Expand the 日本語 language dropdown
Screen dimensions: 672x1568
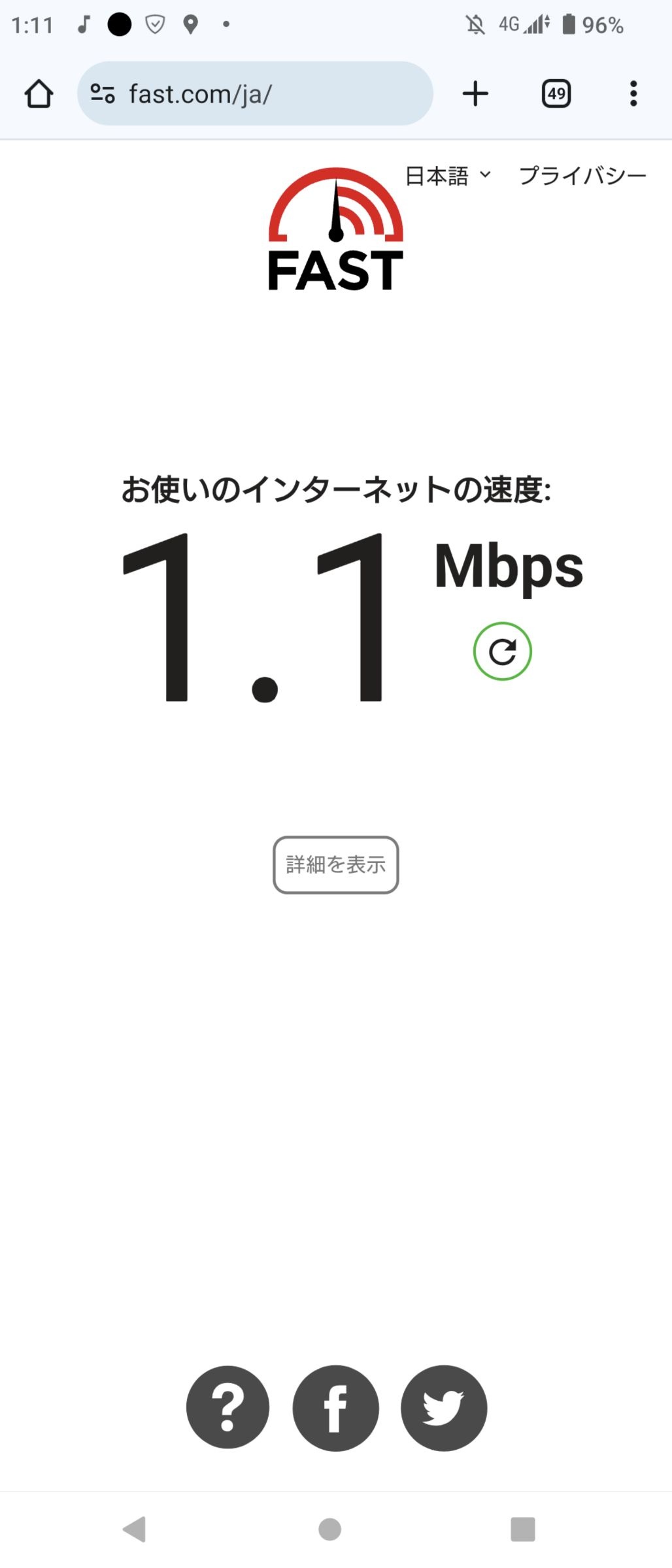pos(448,176)
